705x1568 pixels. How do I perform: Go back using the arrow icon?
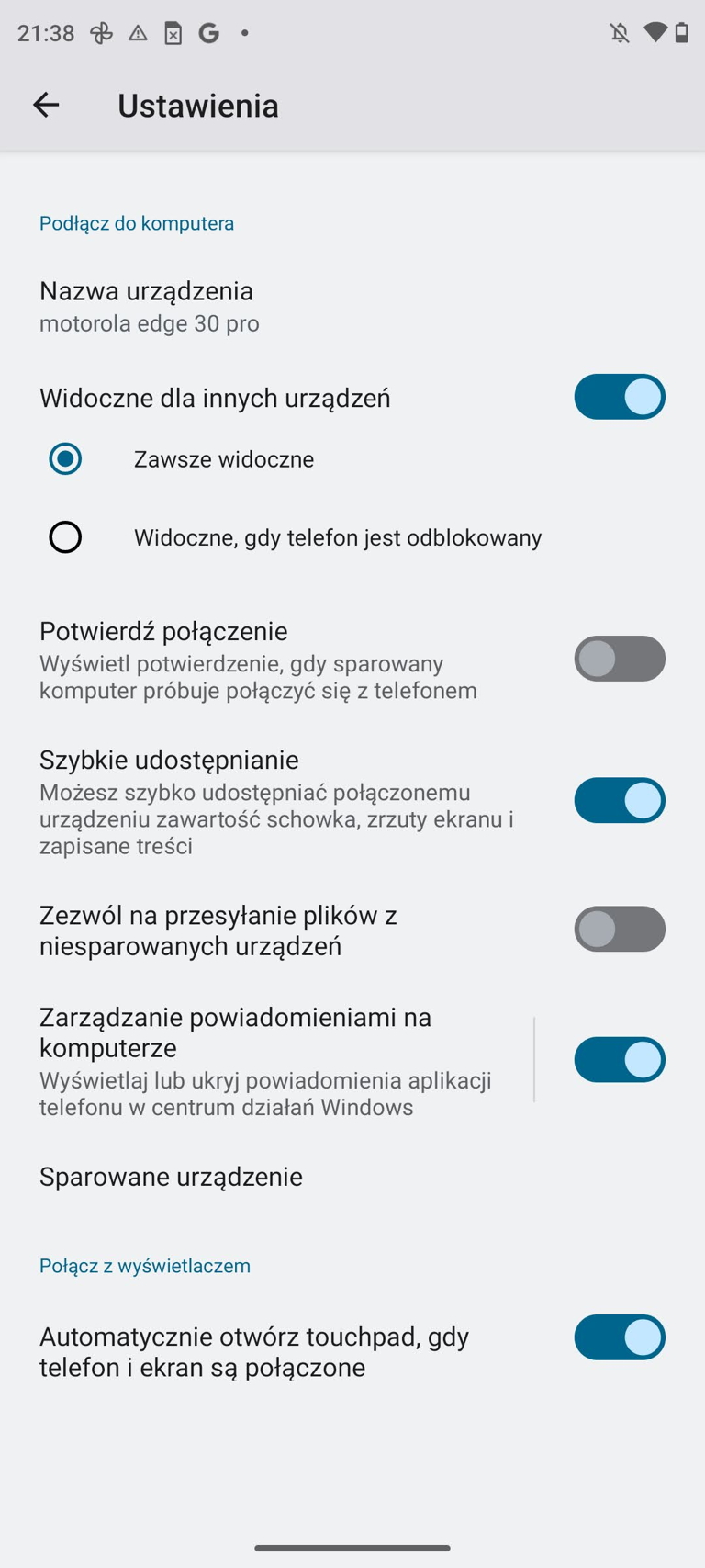(46, 105)
